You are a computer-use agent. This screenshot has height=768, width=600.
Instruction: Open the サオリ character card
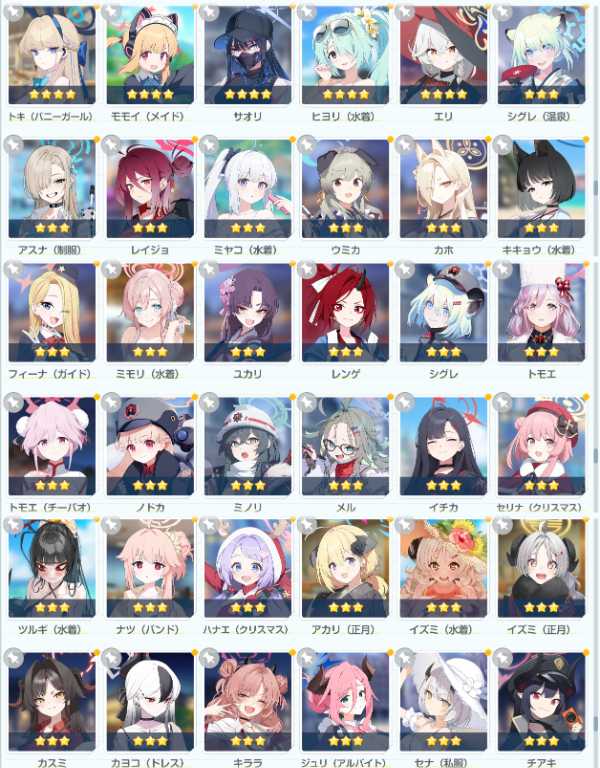(x=248, y=52)
